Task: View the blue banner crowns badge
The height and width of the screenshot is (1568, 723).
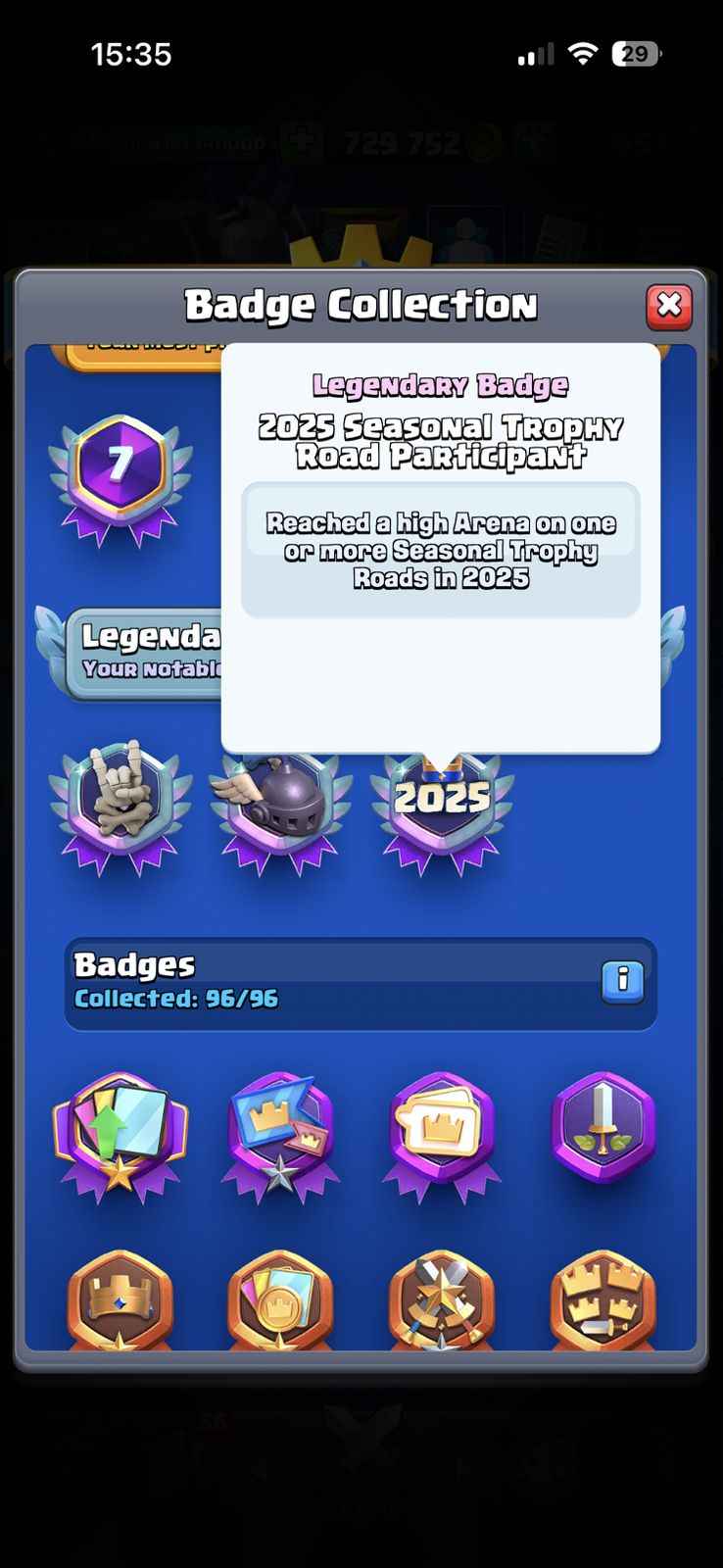Action: tap(280, 1132)
